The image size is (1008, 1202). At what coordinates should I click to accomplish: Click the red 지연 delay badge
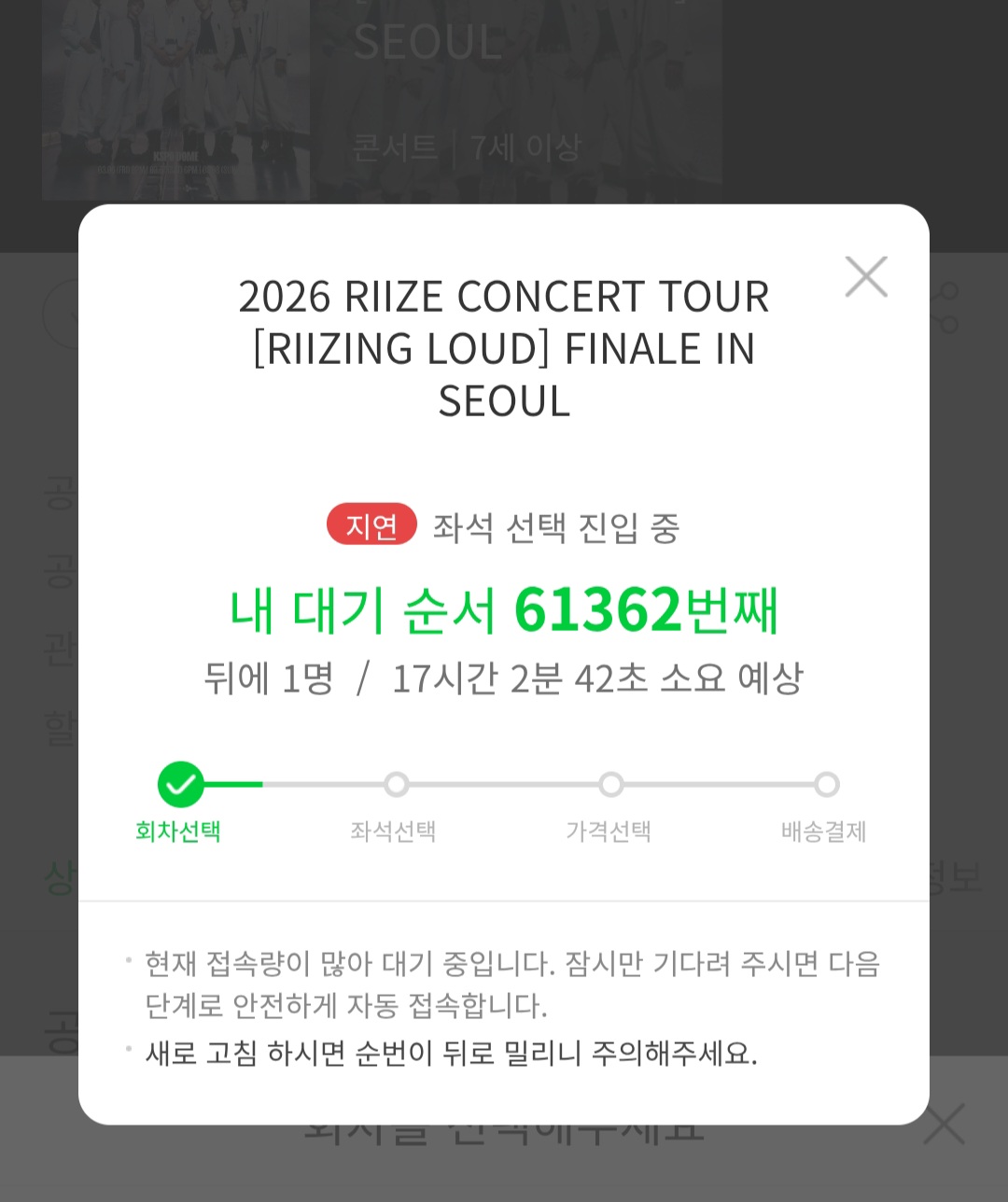371,524
